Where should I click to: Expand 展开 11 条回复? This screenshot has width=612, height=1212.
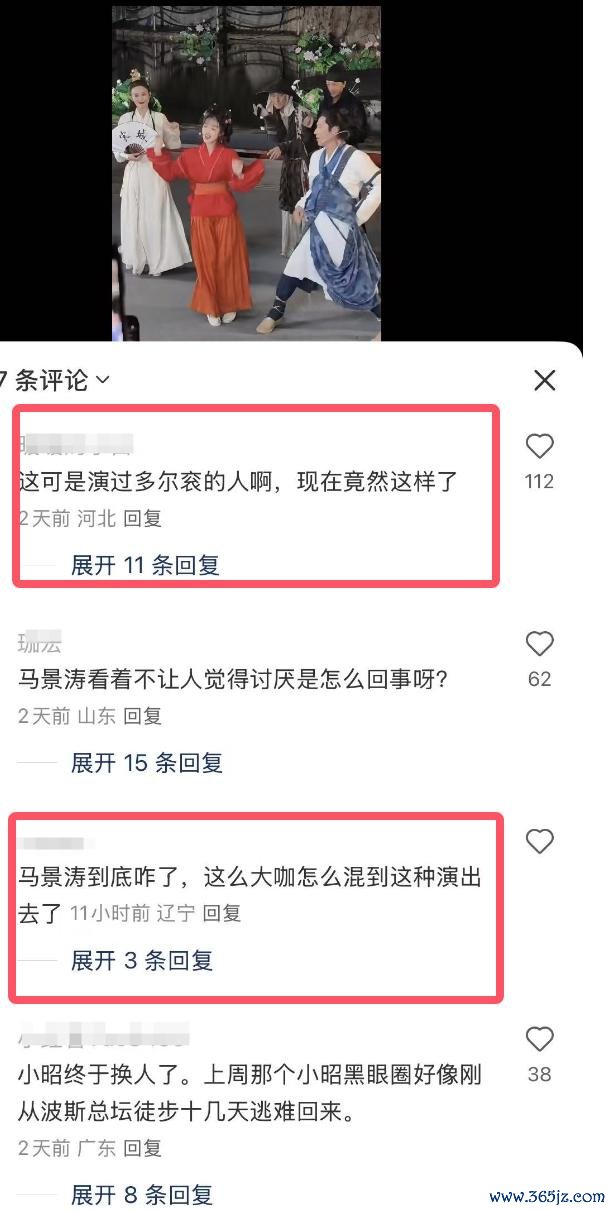(x=145, y=565)
